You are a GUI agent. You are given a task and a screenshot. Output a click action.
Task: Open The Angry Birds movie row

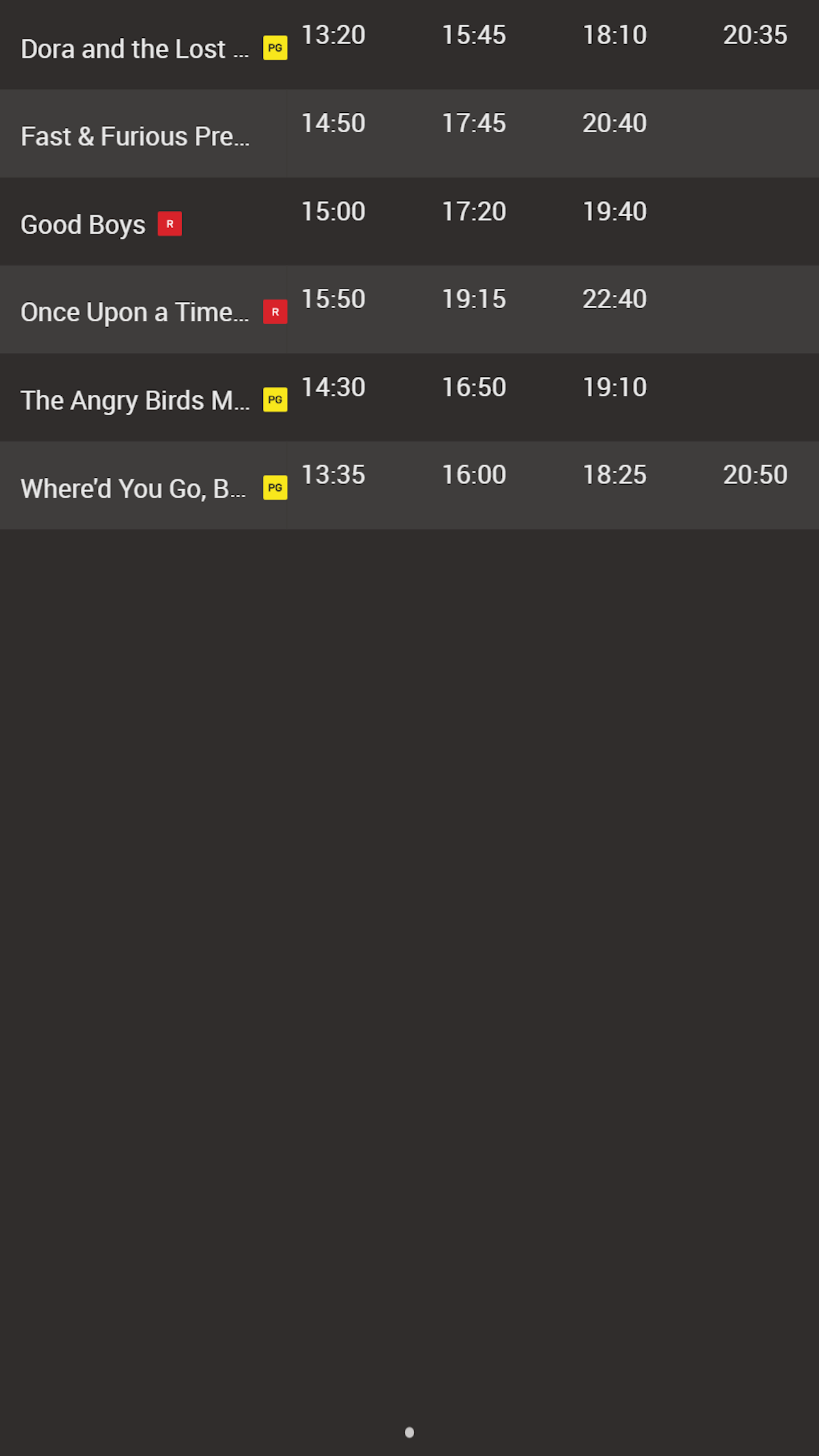coord(134,400)
